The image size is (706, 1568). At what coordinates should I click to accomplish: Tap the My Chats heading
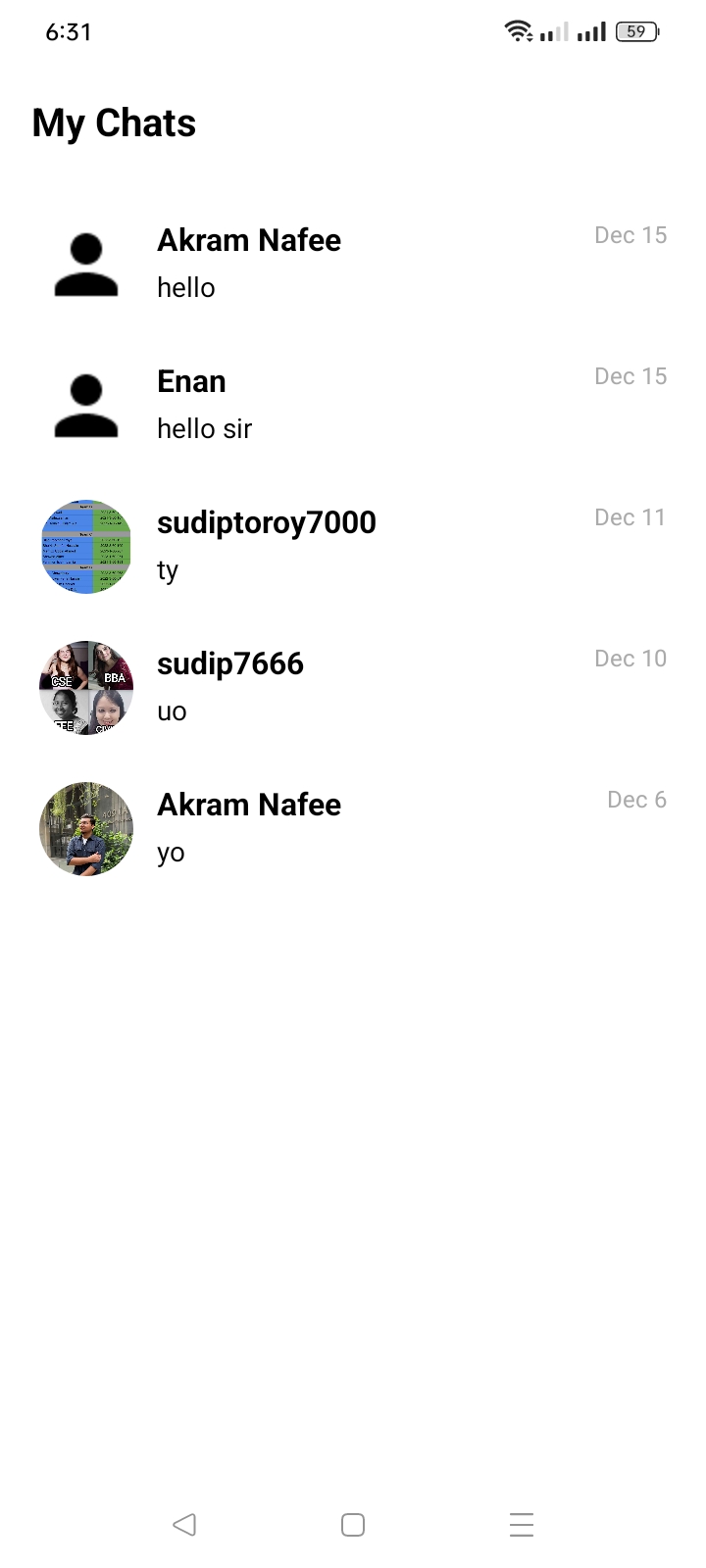(x=114, y=122)
